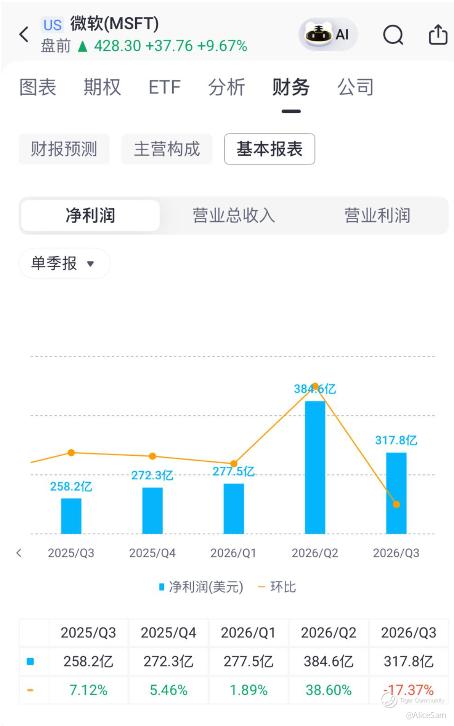Switch to 净利润 segment
Image resolution: width=454 pixels, height=726 pixels.
(90, 215)
